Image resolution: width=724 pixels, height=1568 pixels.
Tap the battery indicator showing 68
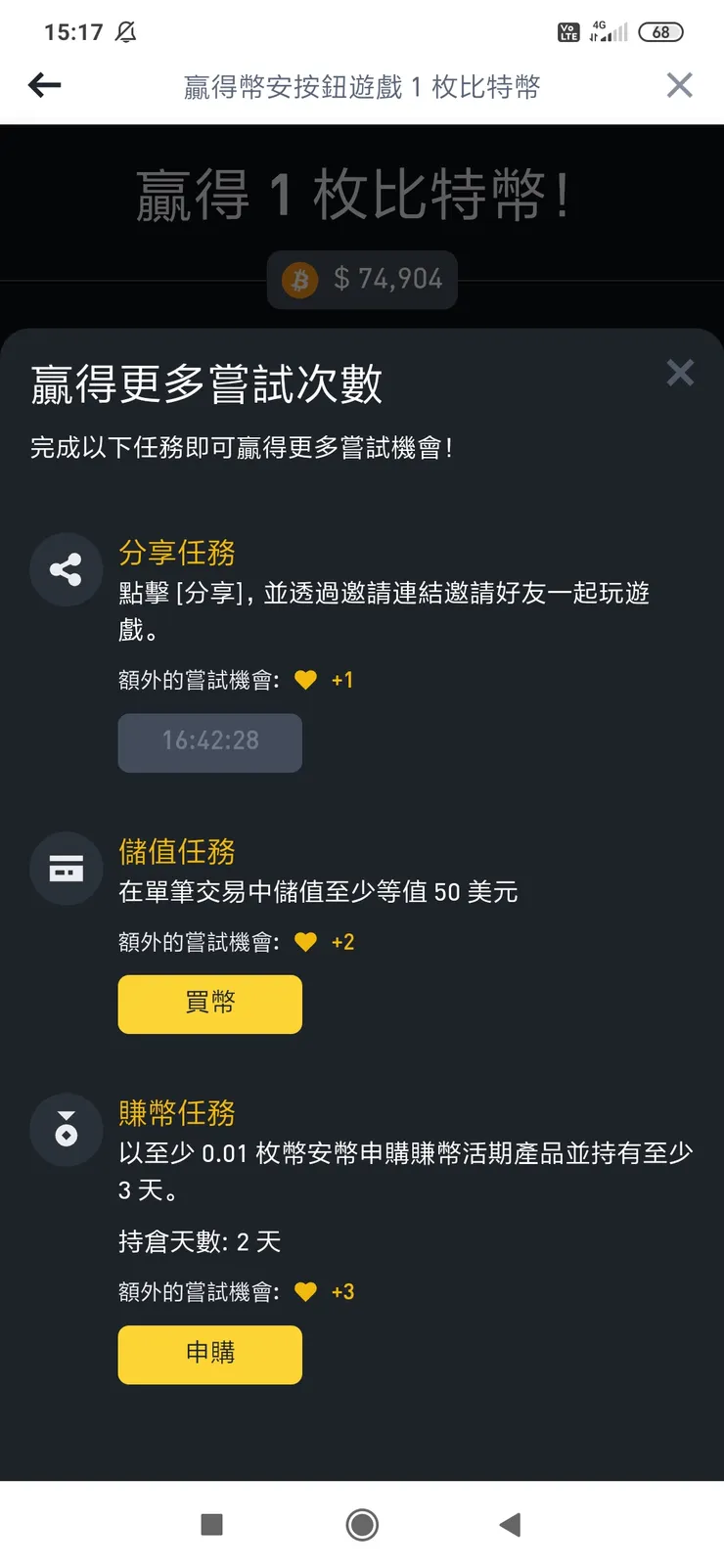coord(660,31)
